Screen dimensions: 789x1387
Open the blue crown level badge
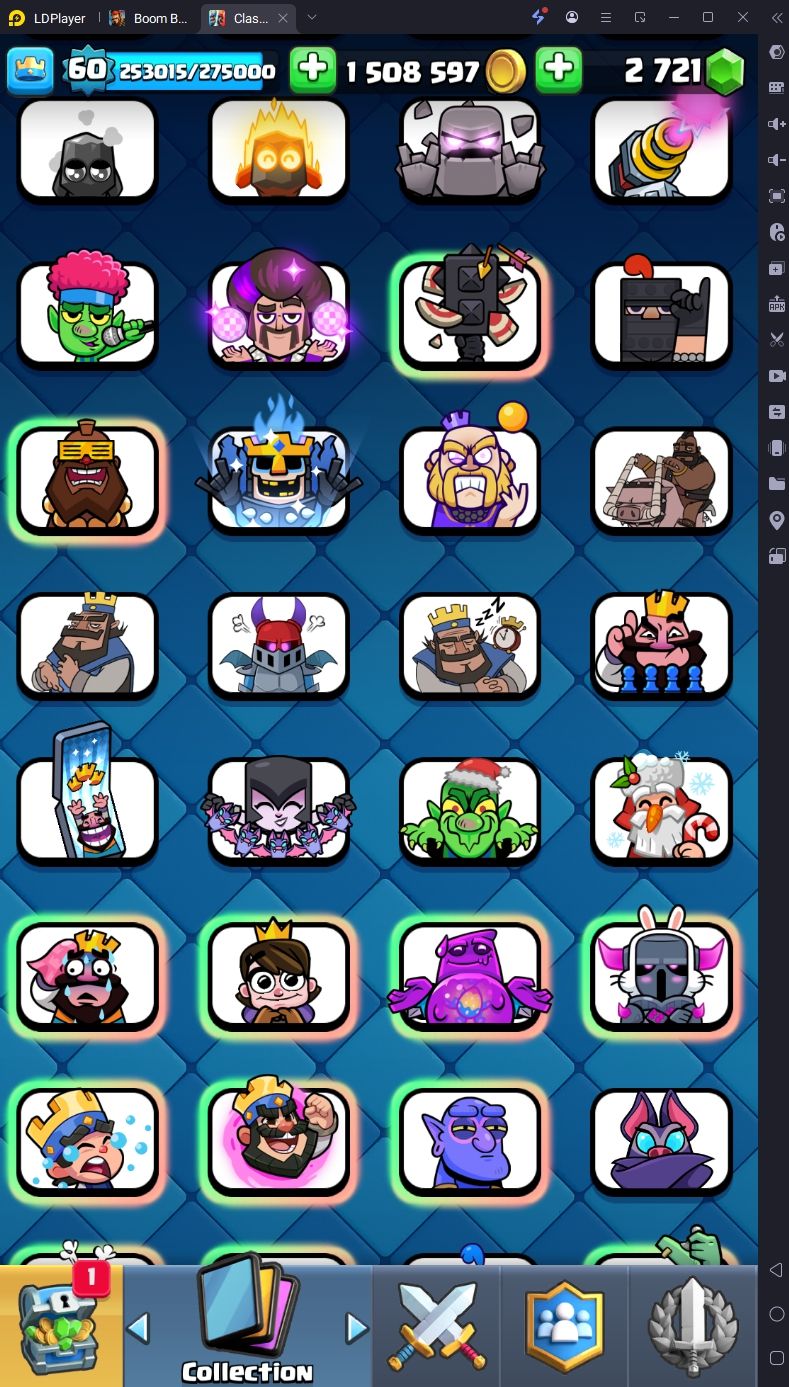pos(29,69)
